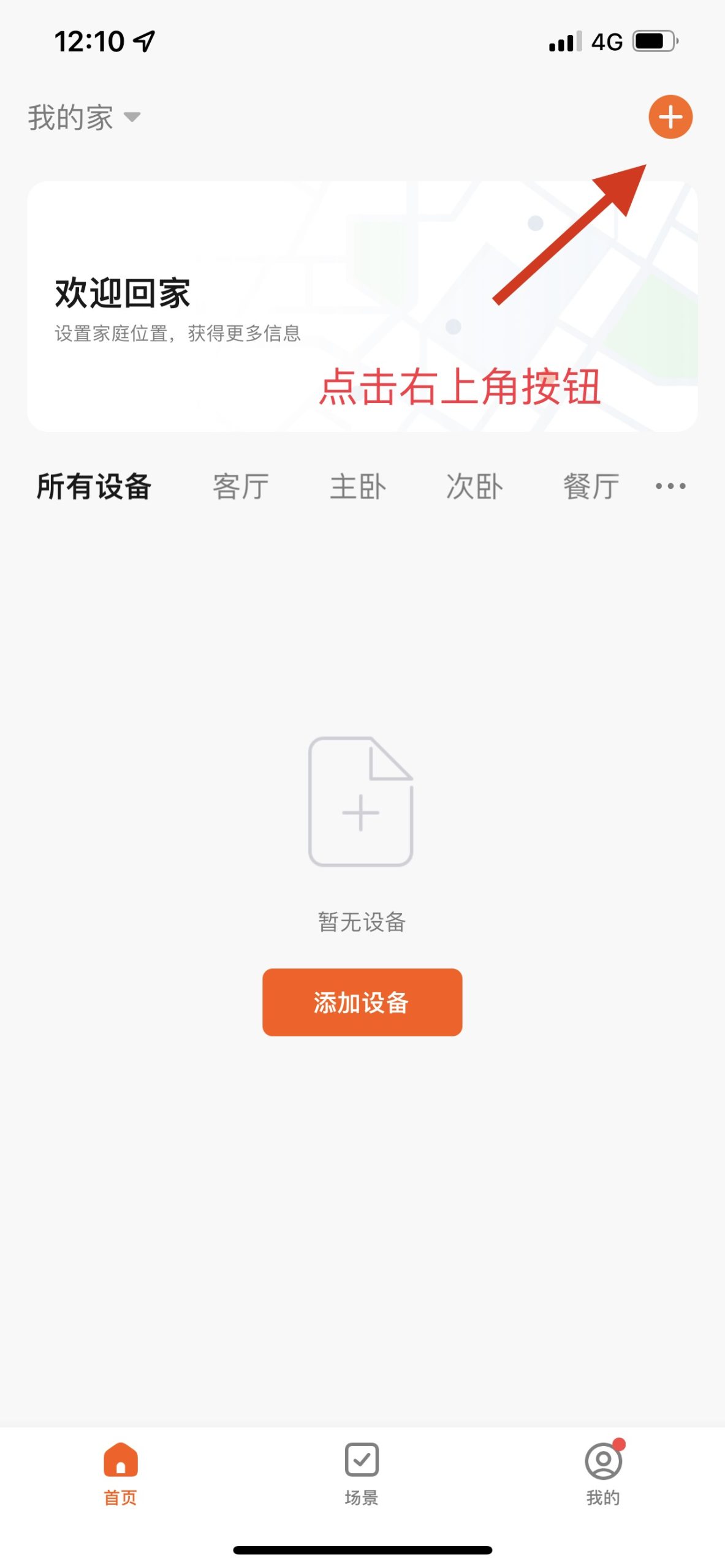Show devices in 次卧
Viewport: 725px width, 1568px height.
pyautogui.click(x=474, y=487)
